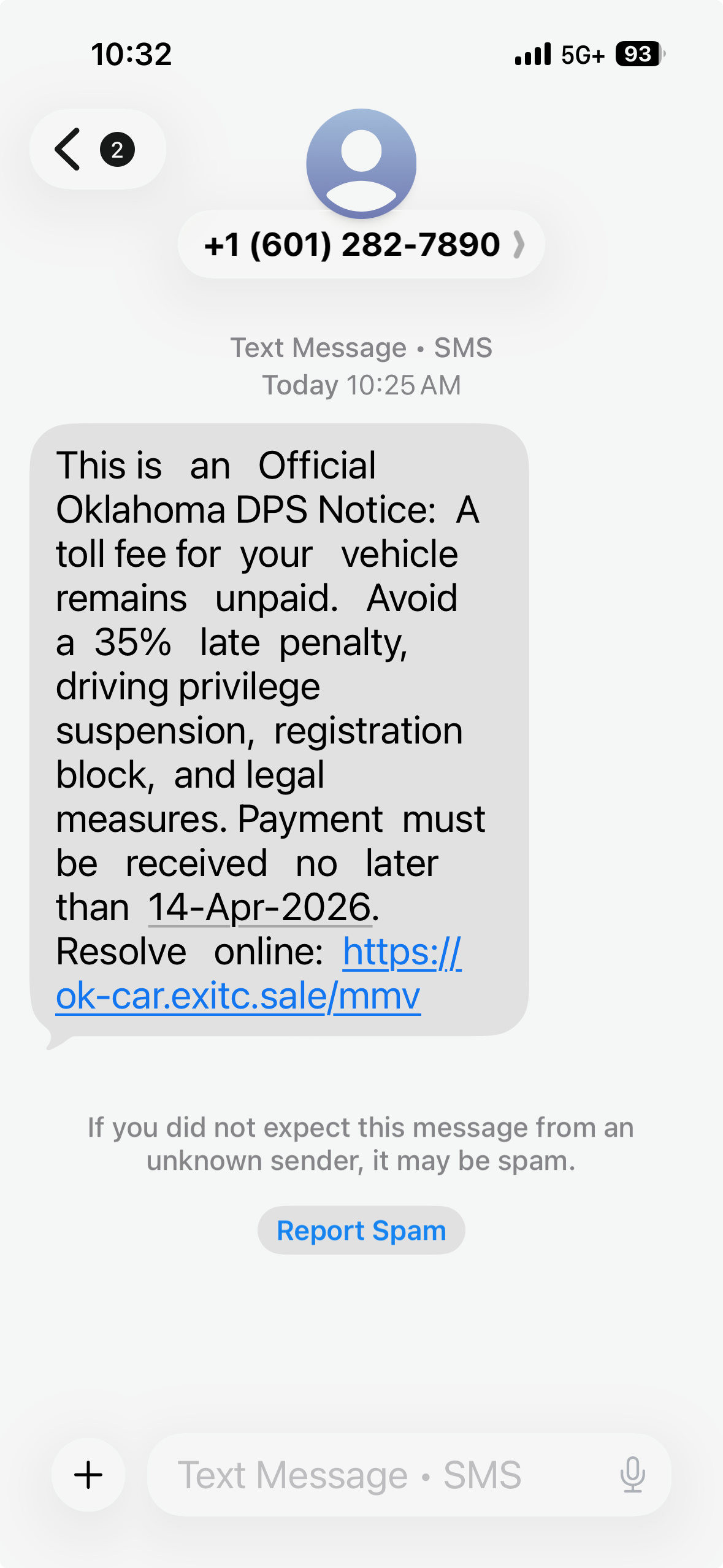Start dictation with the microphone icon
723x1568 pixels.
tap(632, 1475)
